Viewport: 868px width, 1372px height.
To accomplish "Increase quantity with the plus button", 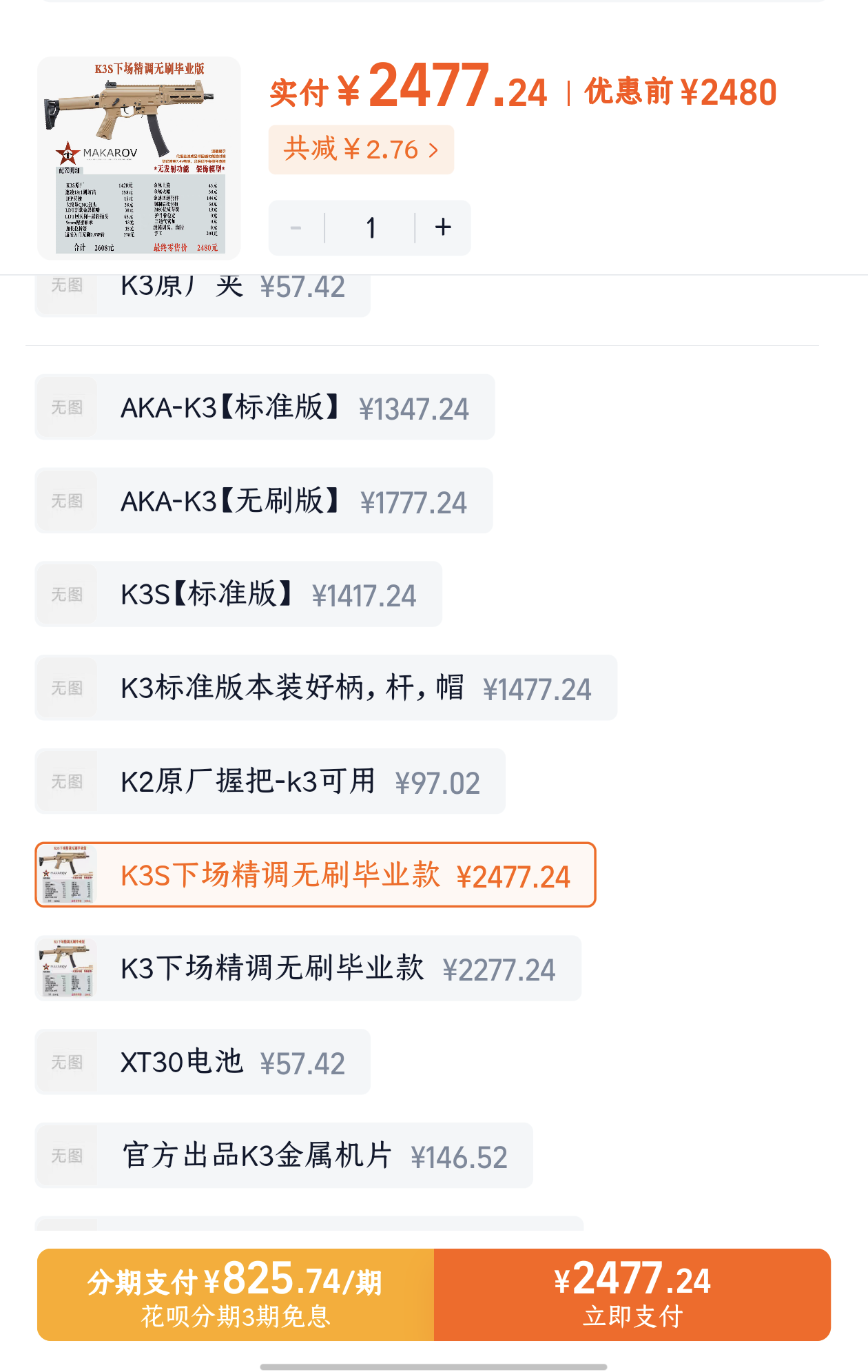I will pyautogui.click(x=443, y=227).
